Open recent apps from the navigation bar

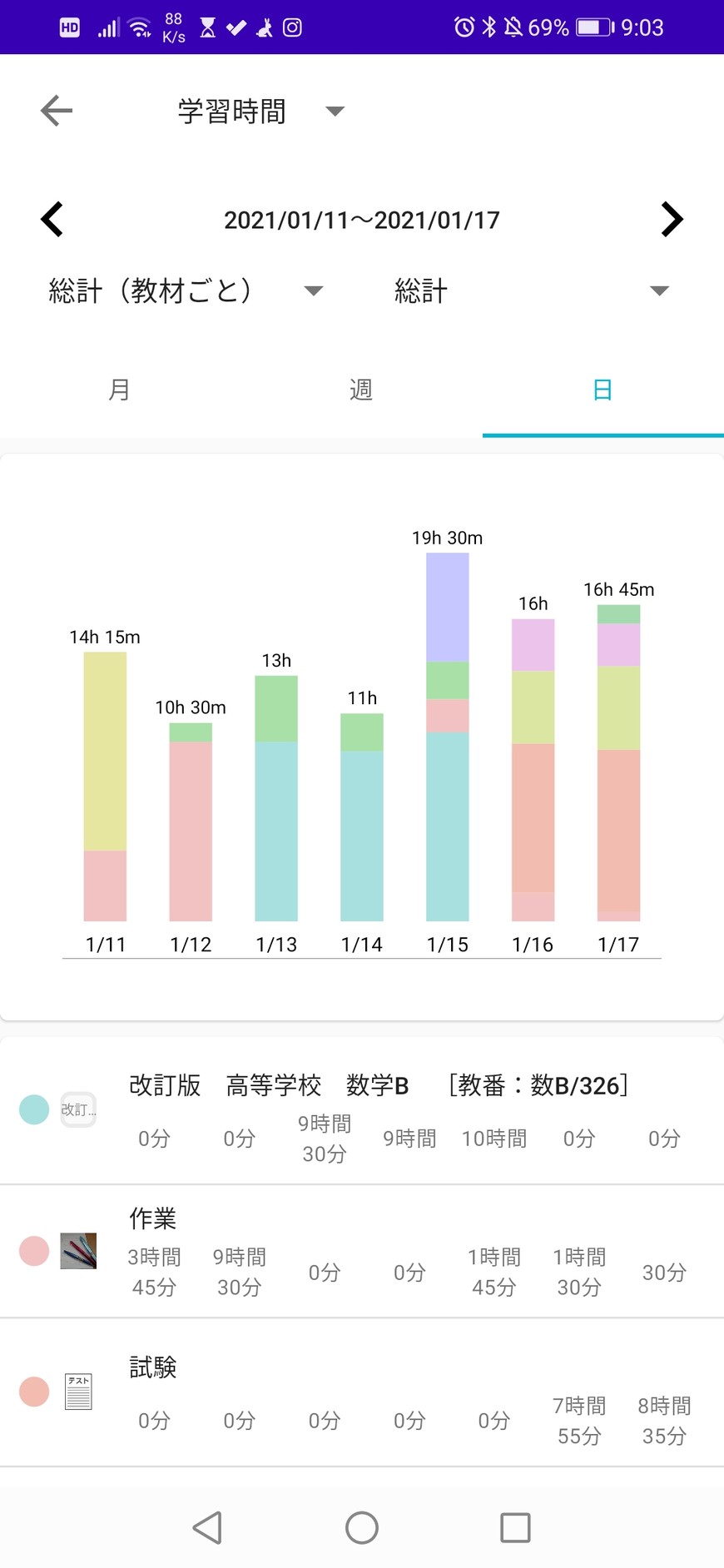point(515,1527)
